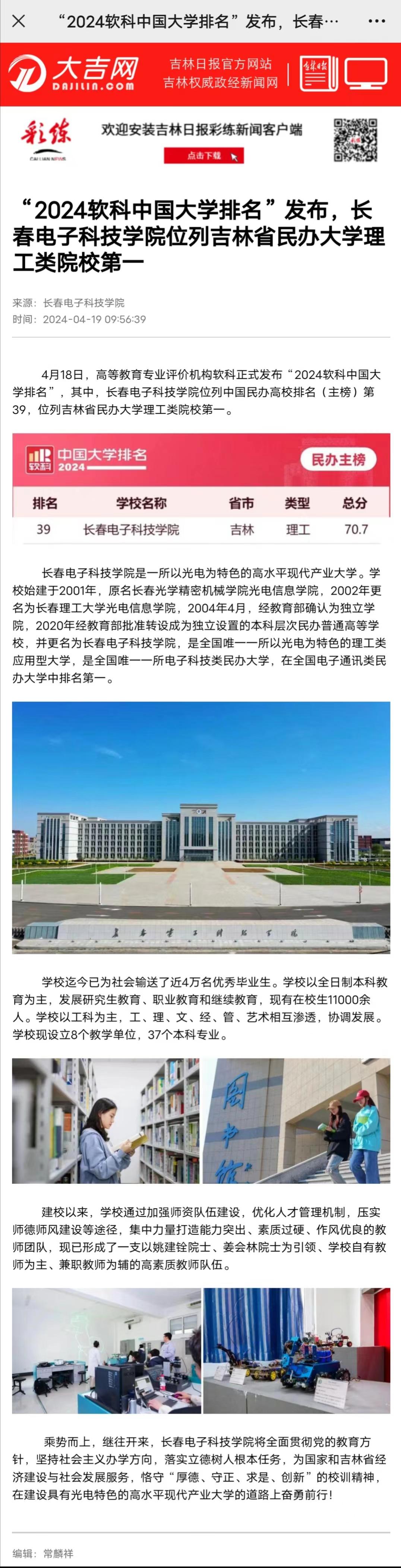Open the Jilin Daily newspaper icon

coord(318,74)
